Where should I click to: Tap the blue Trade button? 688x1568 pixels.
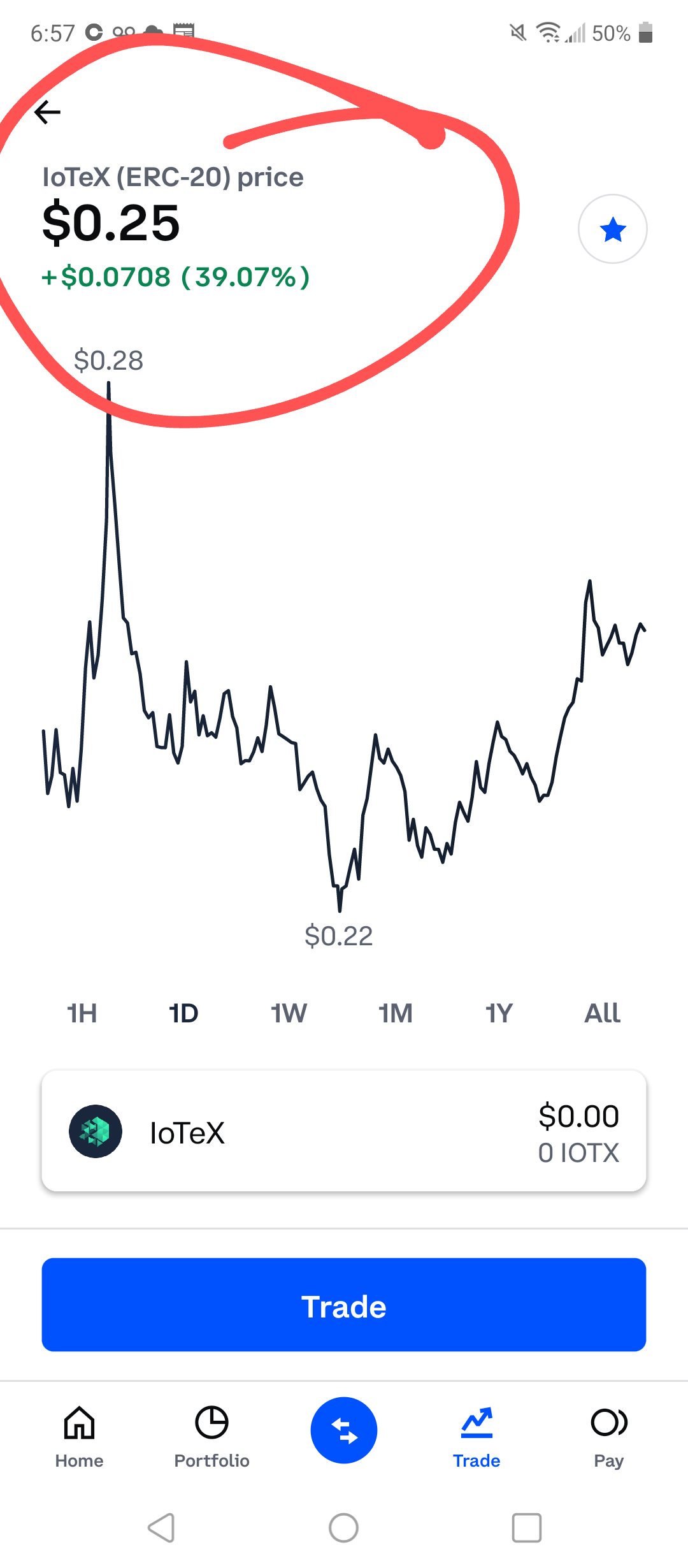point(344,1304)
